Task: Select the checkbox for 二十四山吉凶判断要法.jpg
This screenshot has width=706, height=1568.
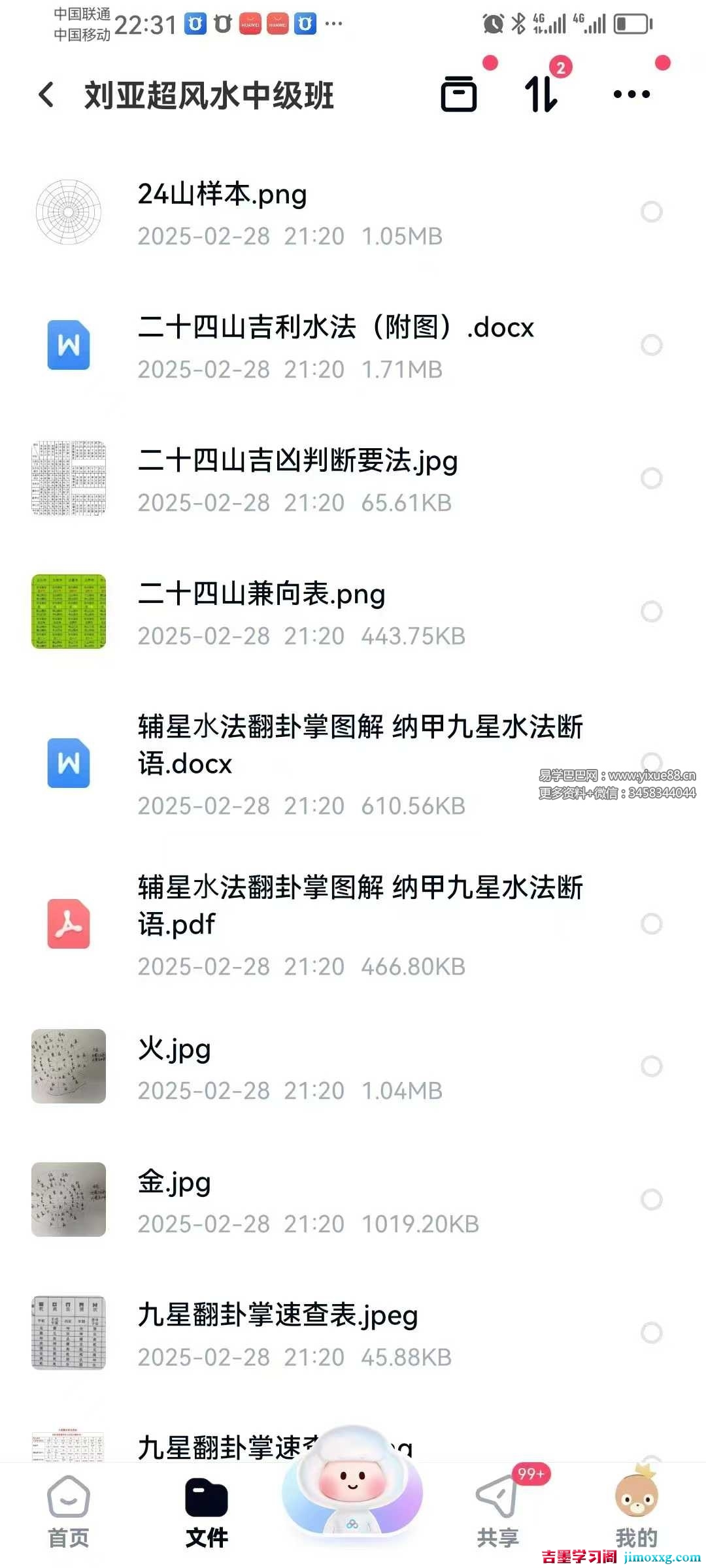Action: (651, 478)
